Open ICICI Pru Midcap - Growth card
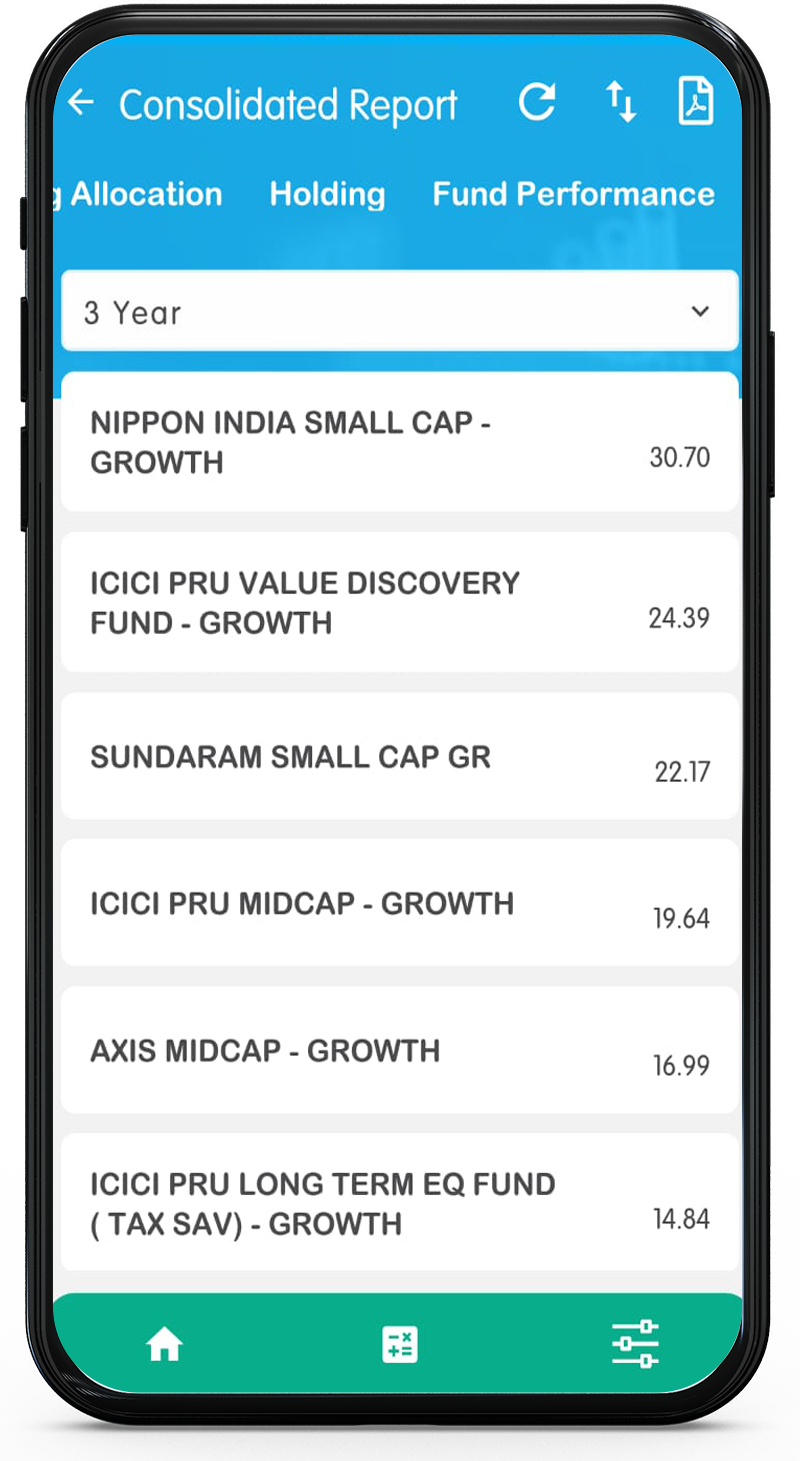The image size is (800, 1461). pos(400,903)
